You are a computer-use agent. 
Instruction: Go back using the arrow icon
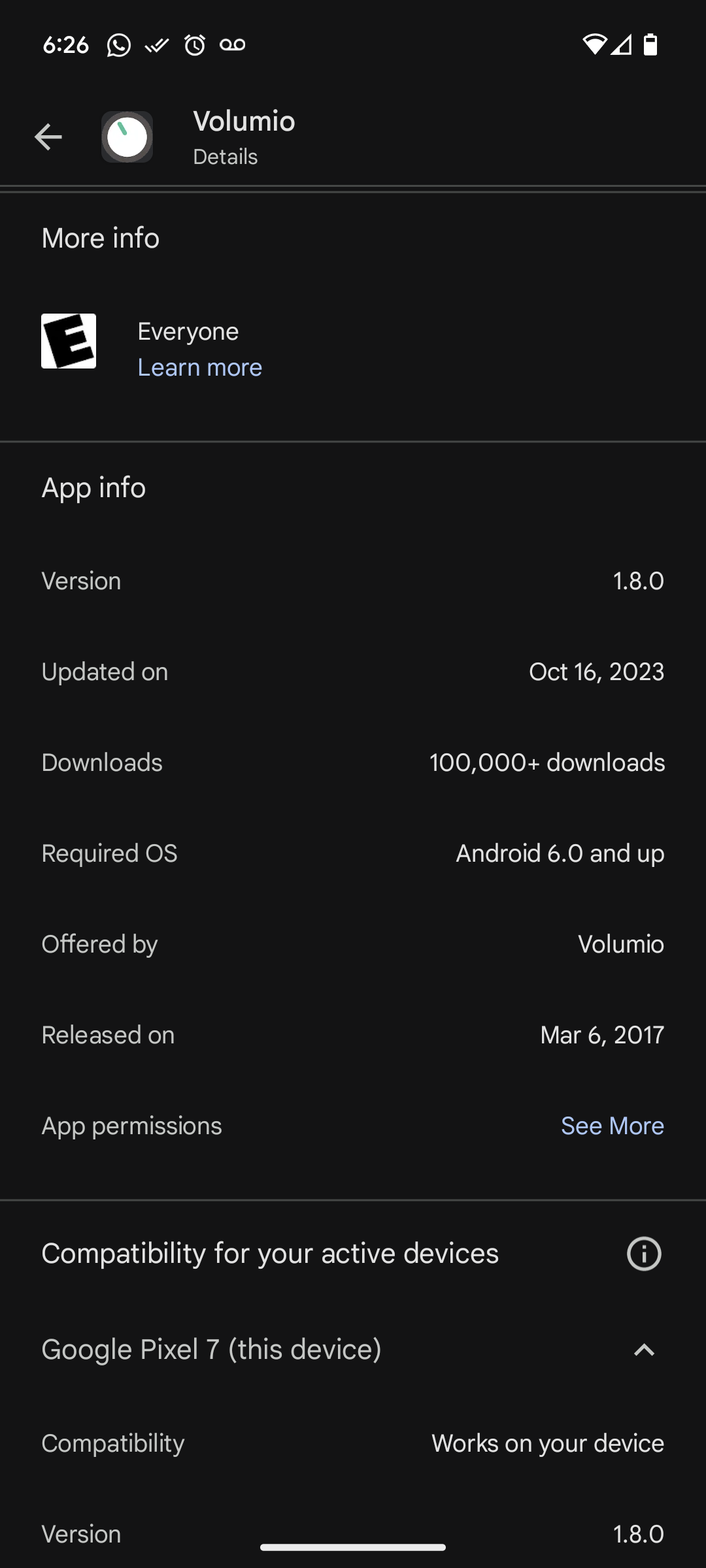[48, 137]
